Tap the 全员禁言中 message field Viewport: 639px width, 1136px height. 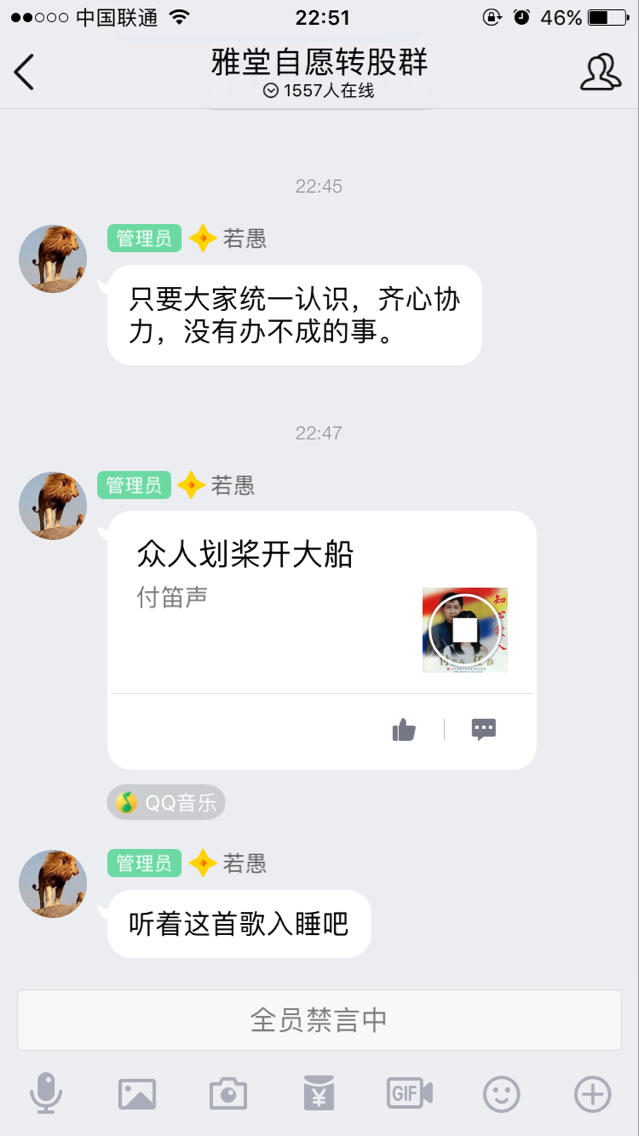tap(319, 1020)
